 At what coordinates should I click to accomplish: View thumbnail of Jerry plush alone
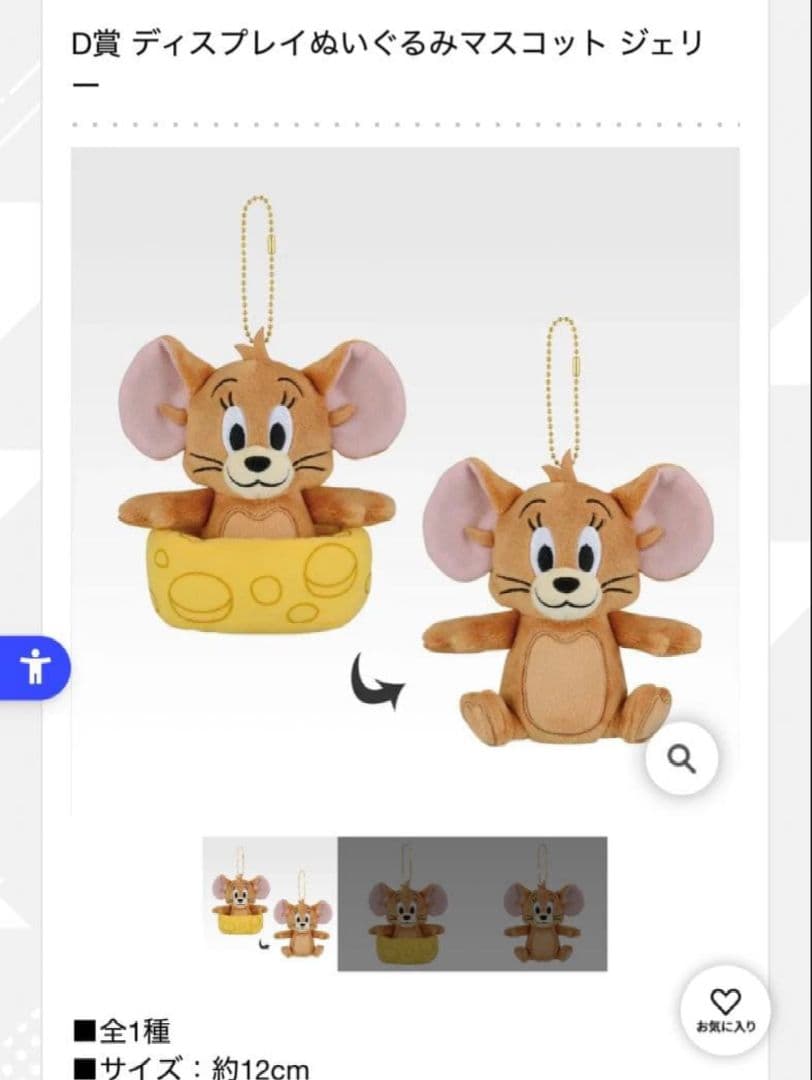point(540,904)
